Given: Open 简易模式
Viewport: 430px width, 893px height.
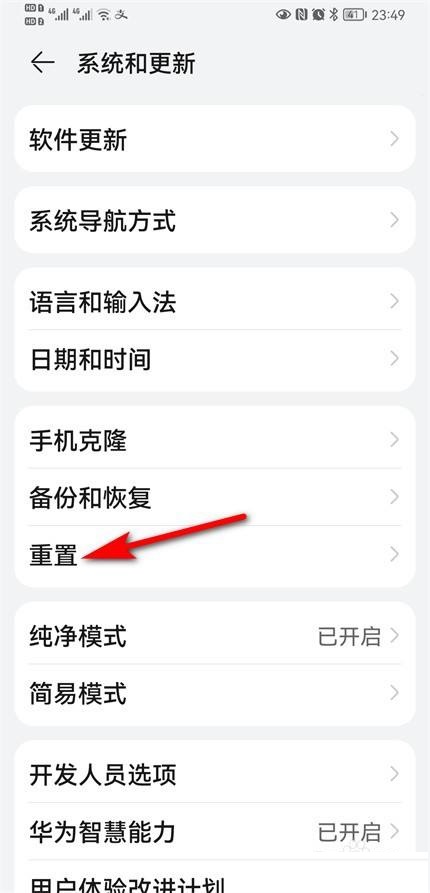Looking at the screenshot, I should 215,694.
